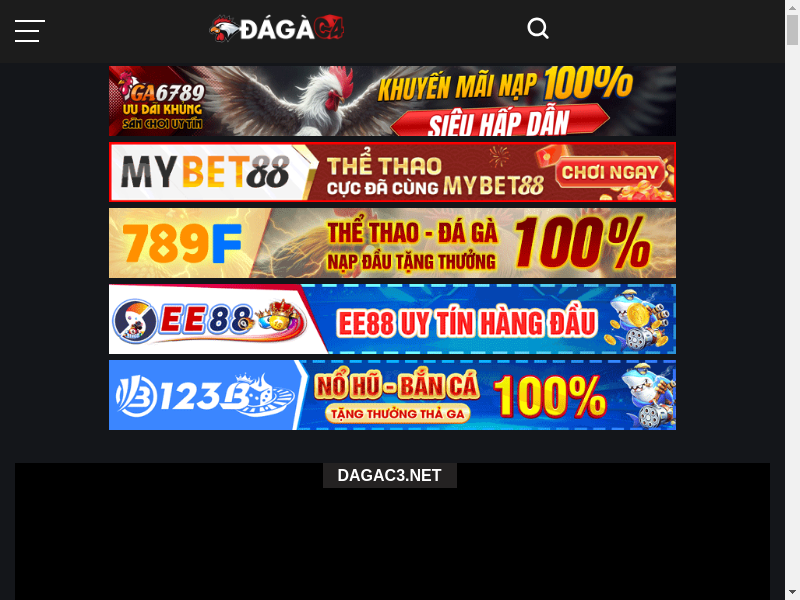This screenshot has width=800, height=600.
Task: Go to the ĐÁ GÀ C3 homepage logo
Action: pyautogui.click(x=276, y=29)
